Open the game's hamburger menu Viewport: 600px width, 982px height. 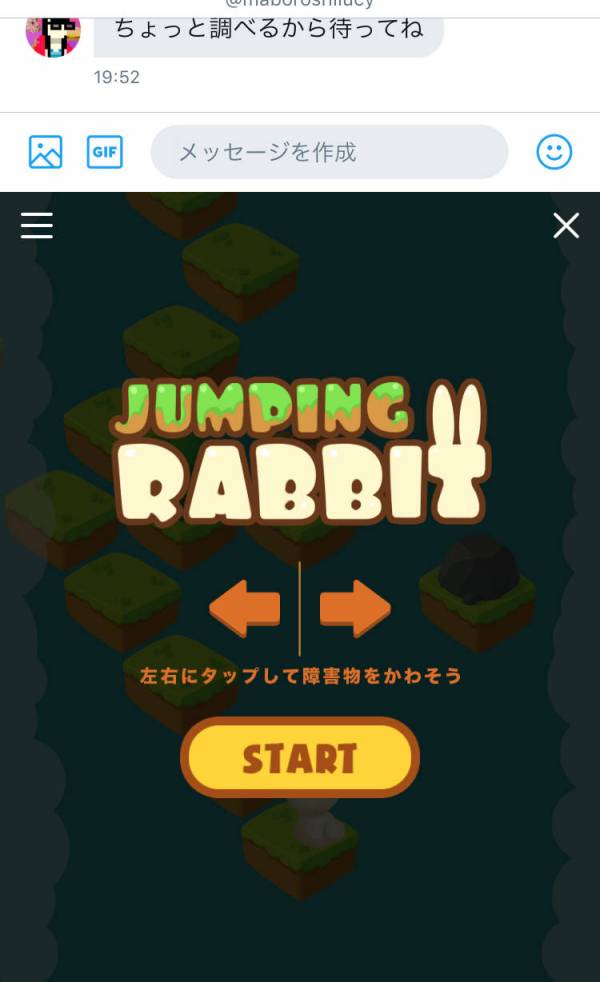click(x=37, y=225)
